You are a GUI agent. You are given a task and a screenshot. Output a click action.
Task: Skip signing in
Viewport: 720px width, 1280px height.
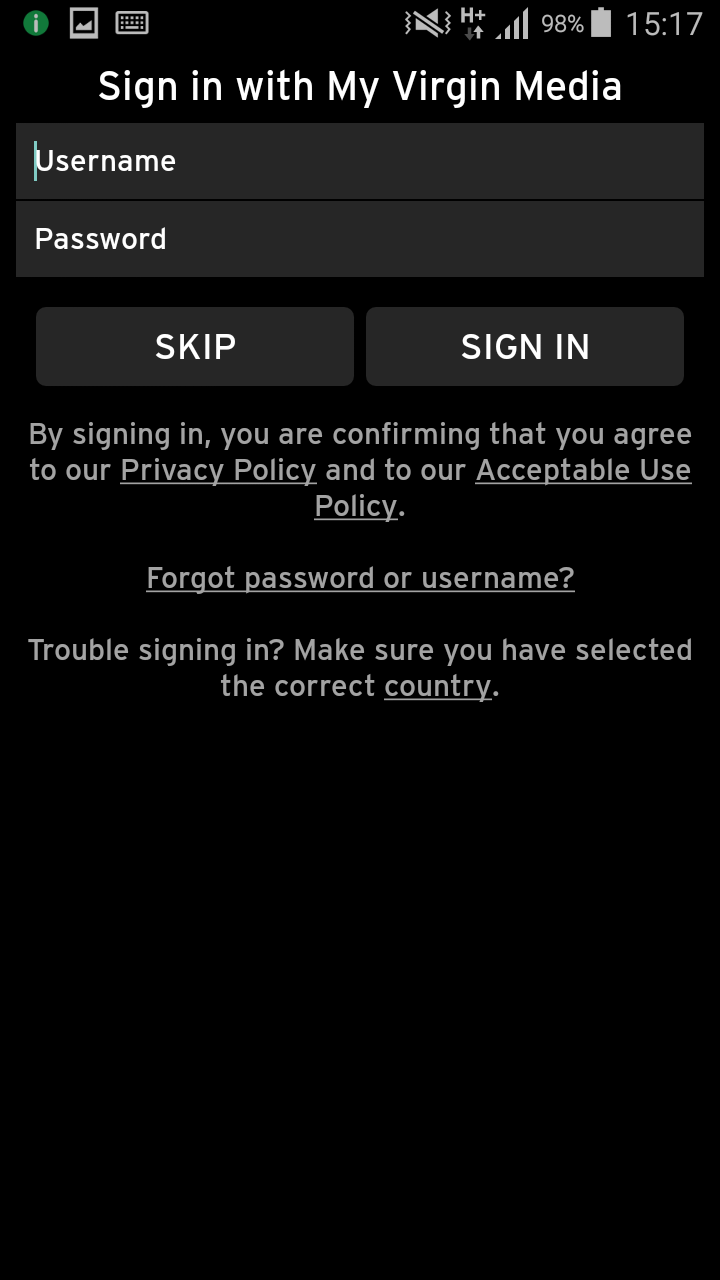(195, 346)
